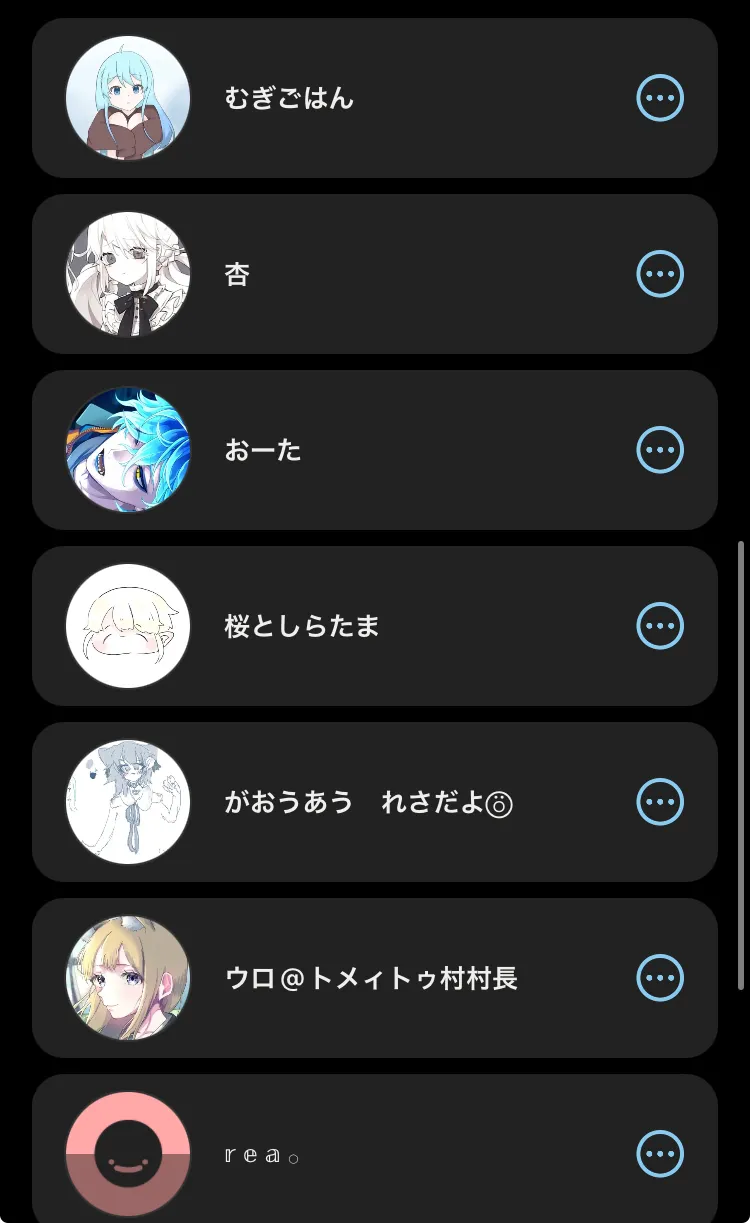Open the more options for ウロ@トメィトゥ村村長

pos(660,978)
